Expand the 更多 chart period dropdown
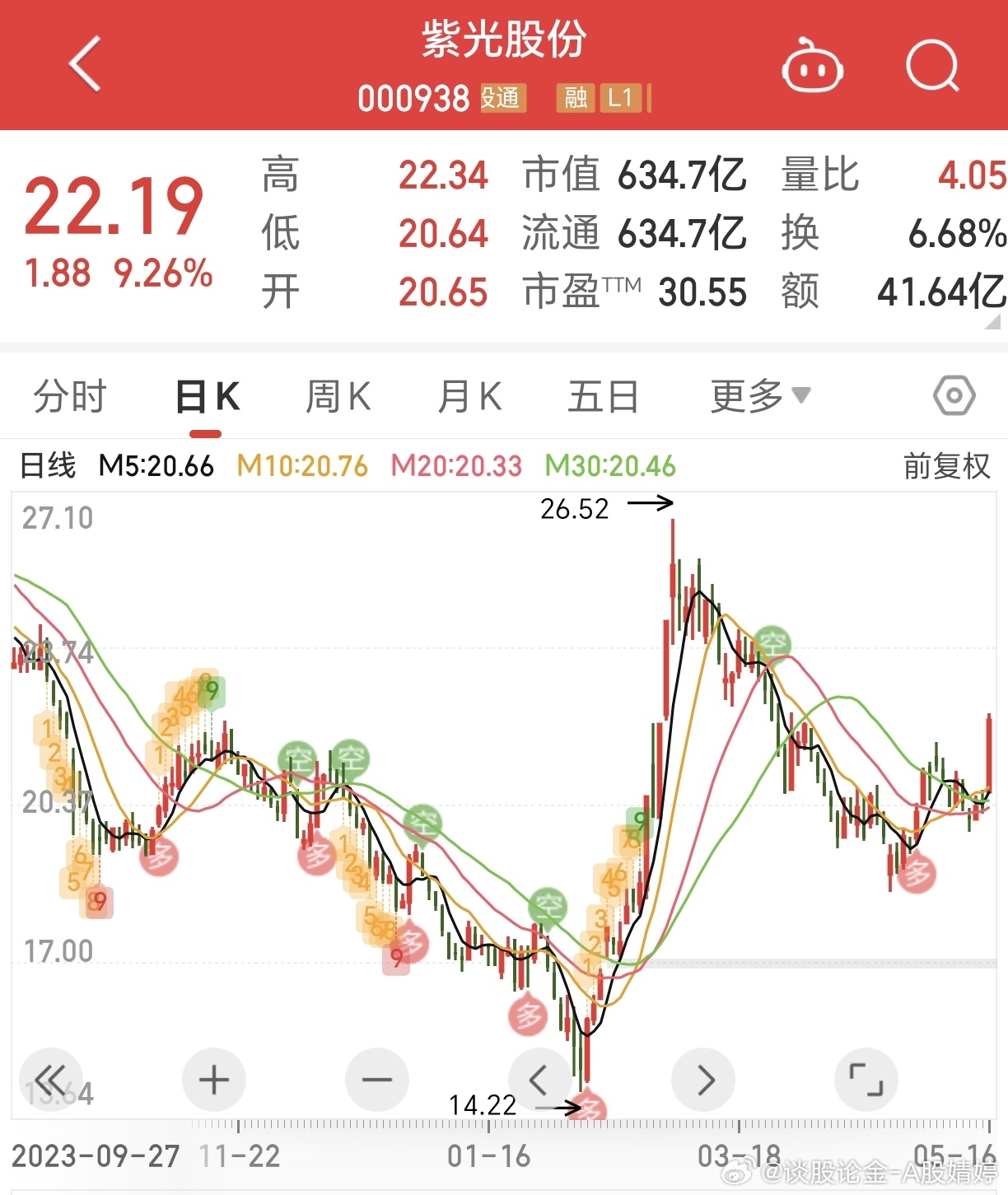Image resolution: width=1008 pixels, height=1195 pixels. pos(759,397)
